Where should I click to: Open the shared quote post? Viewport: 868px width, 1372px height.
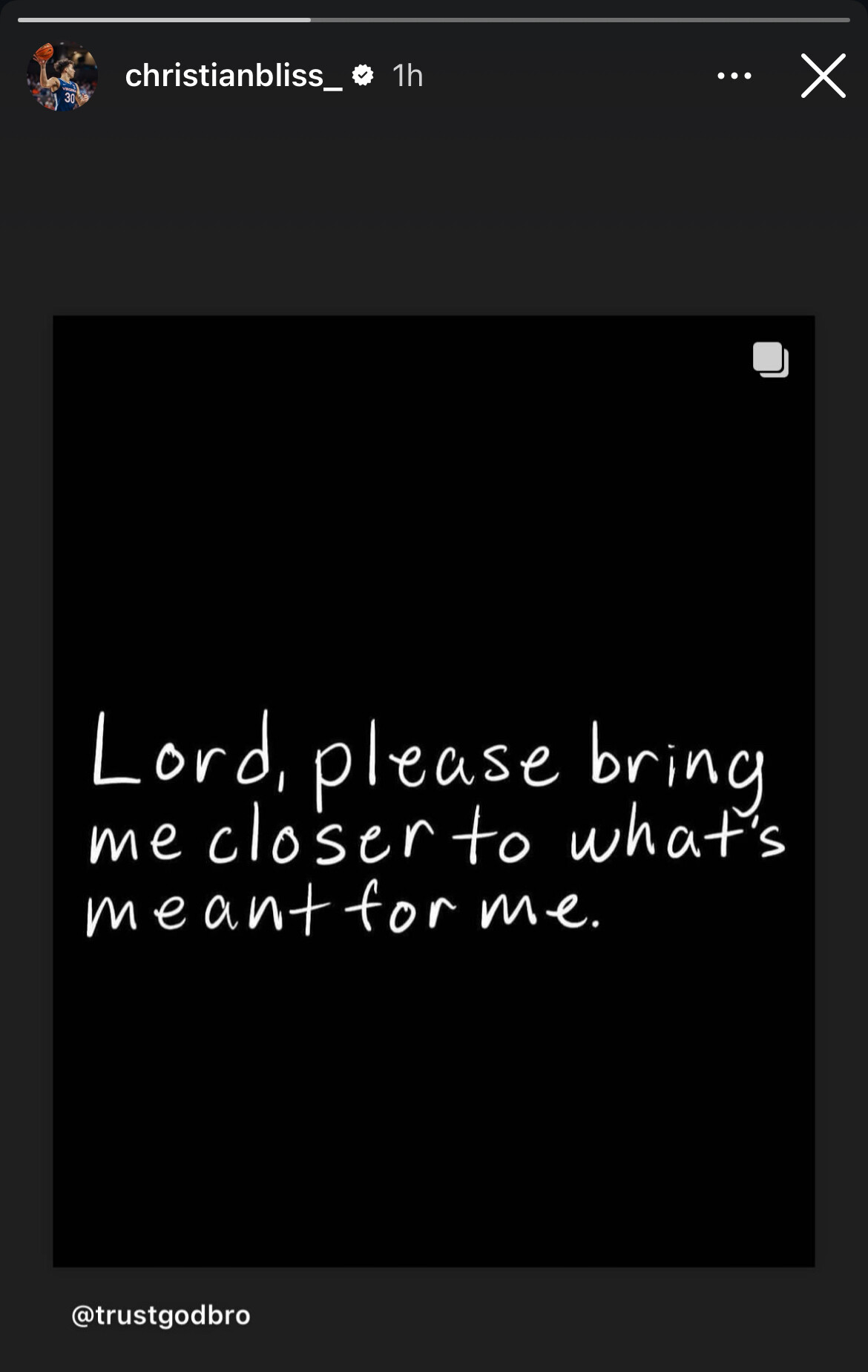(433, 791)
